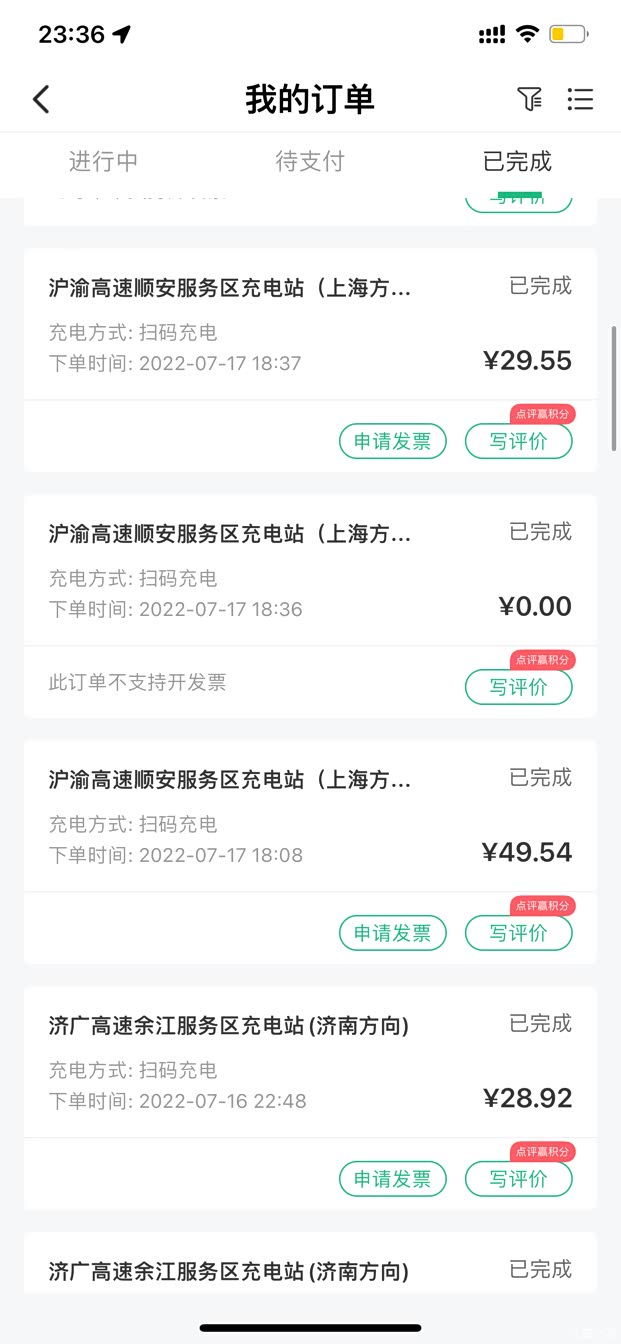Switch to the 进行中 tab
The width and height of the screenshot is (621, 1344).
tap(103, 161)
